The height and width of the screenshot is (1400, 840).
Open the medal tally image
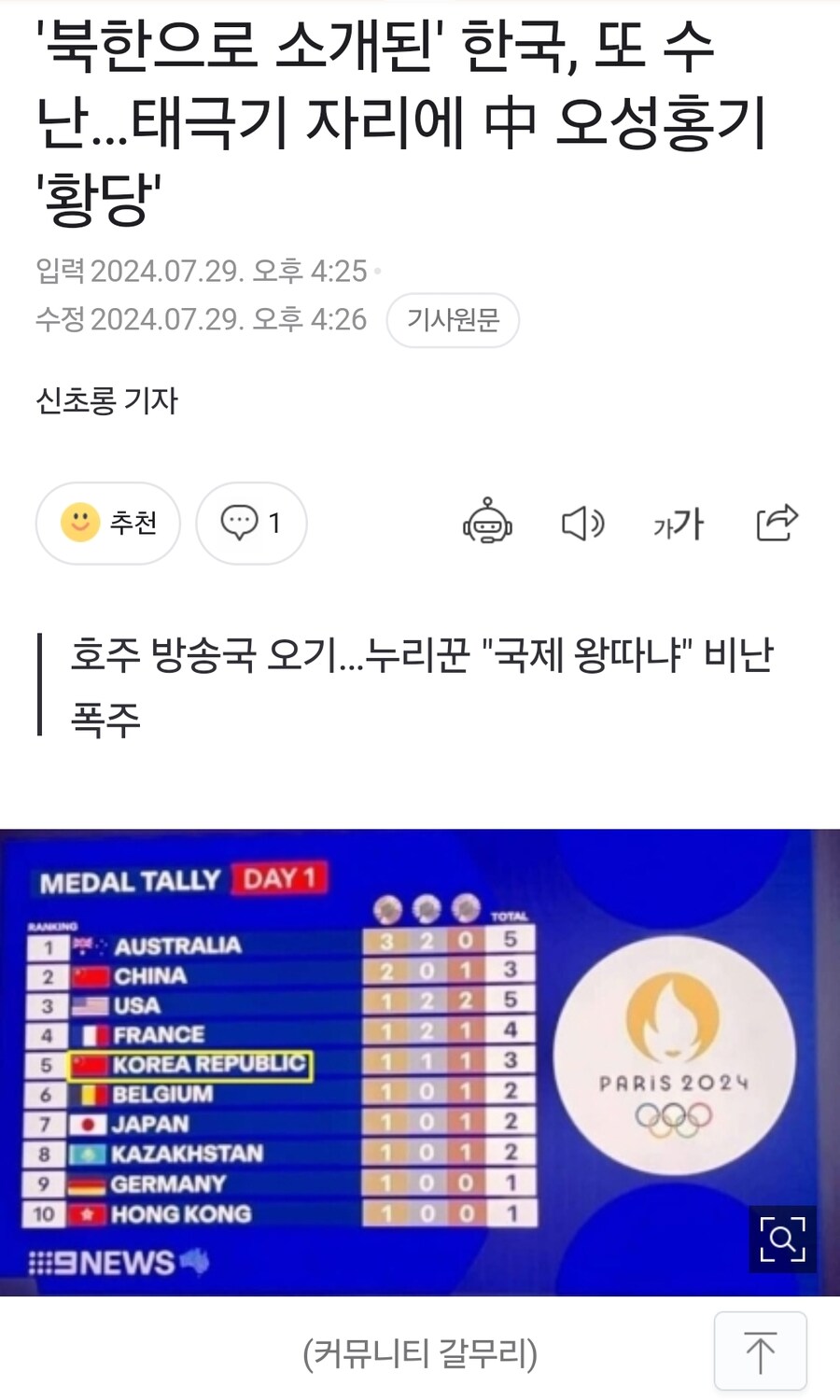(x=373, y=1062)
